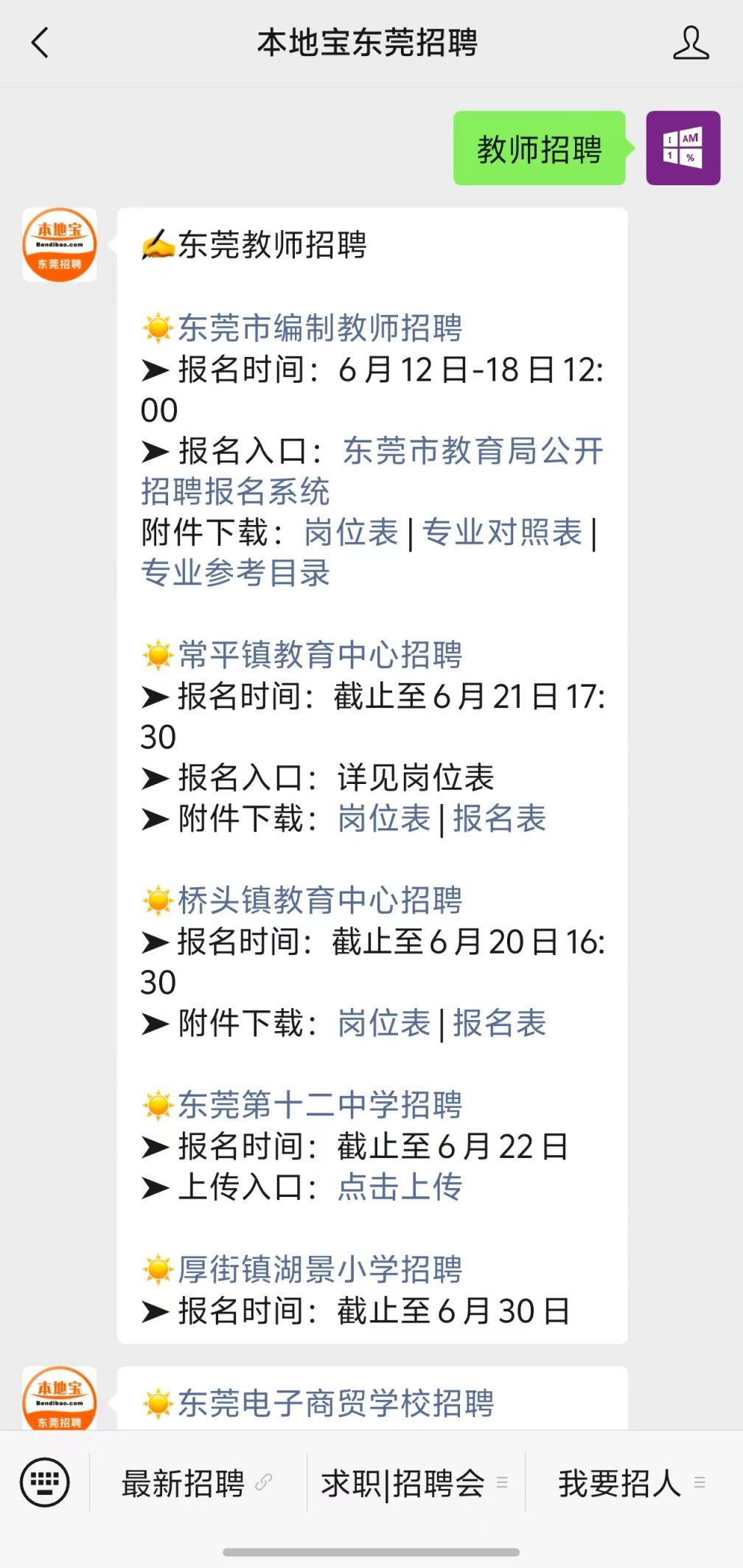Download the 报名表 for 常平镇教育中心
Viewport: 743px width, 1568px height.
click(500, 818)
